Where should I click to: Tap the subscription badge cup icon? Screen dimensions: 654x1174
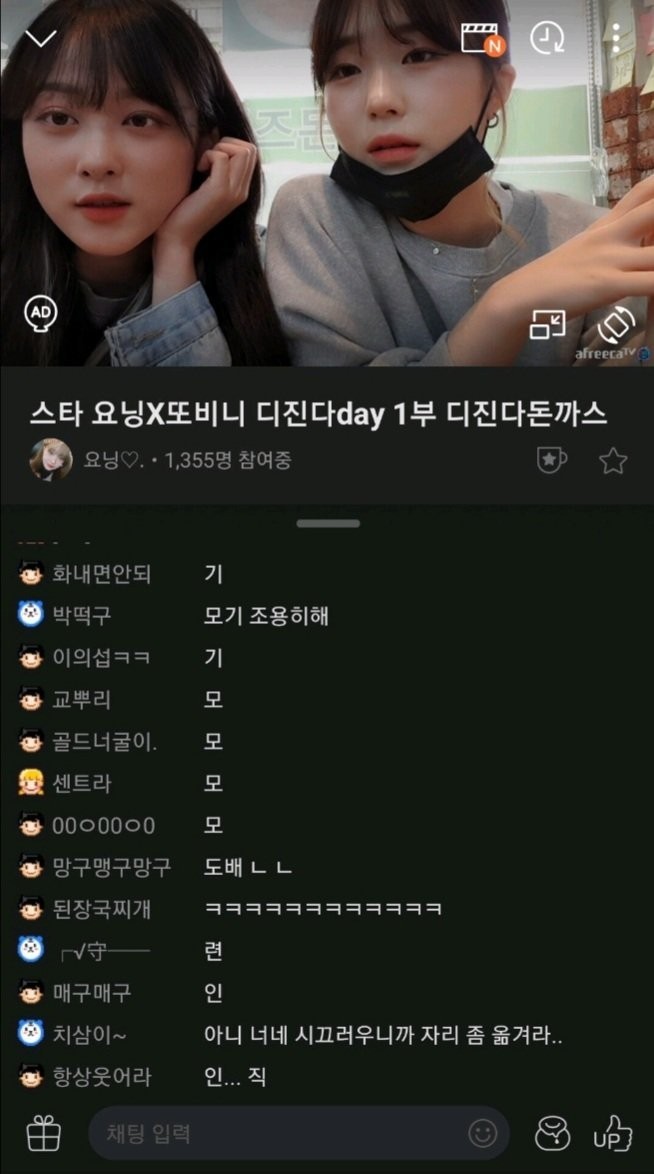click(x=552, y=460)
